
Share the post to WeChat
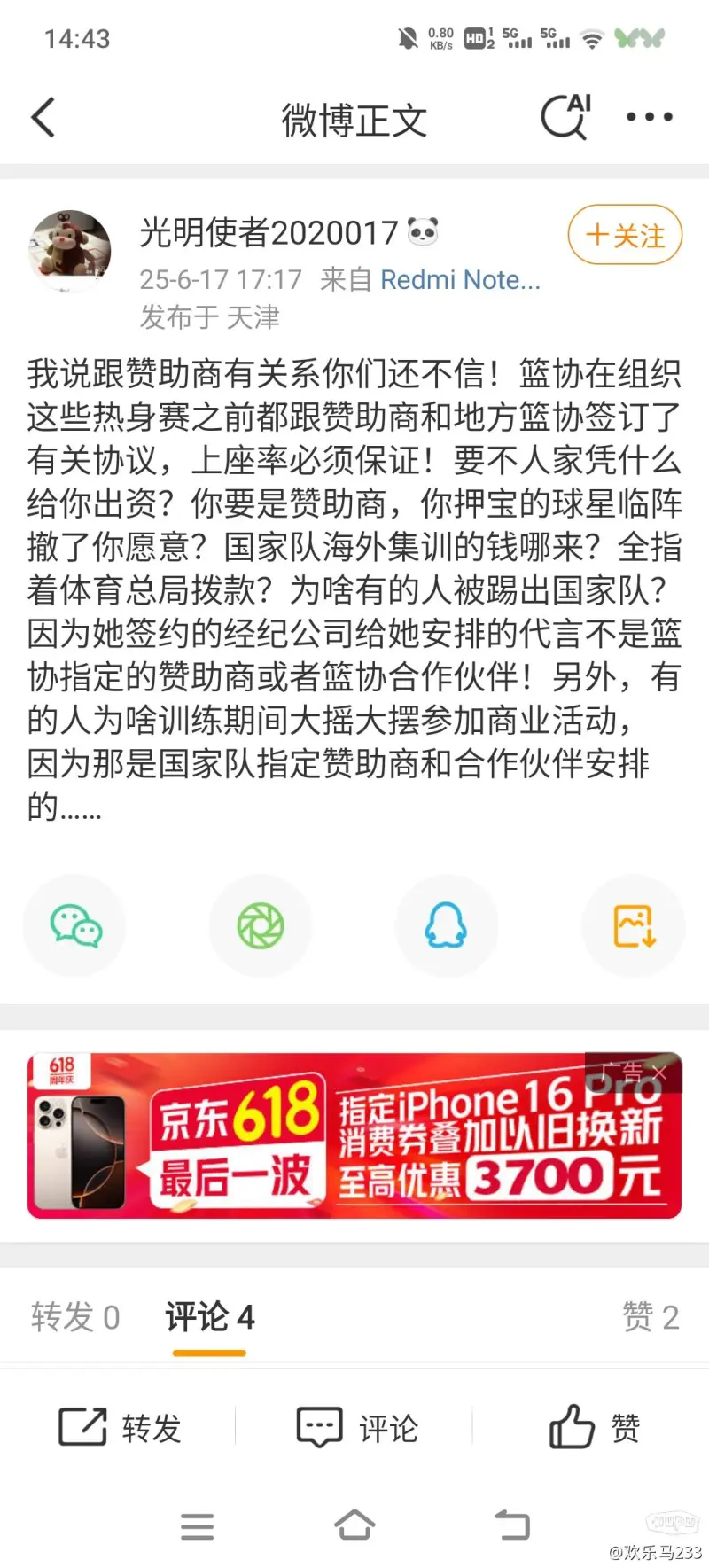point(75,926)
